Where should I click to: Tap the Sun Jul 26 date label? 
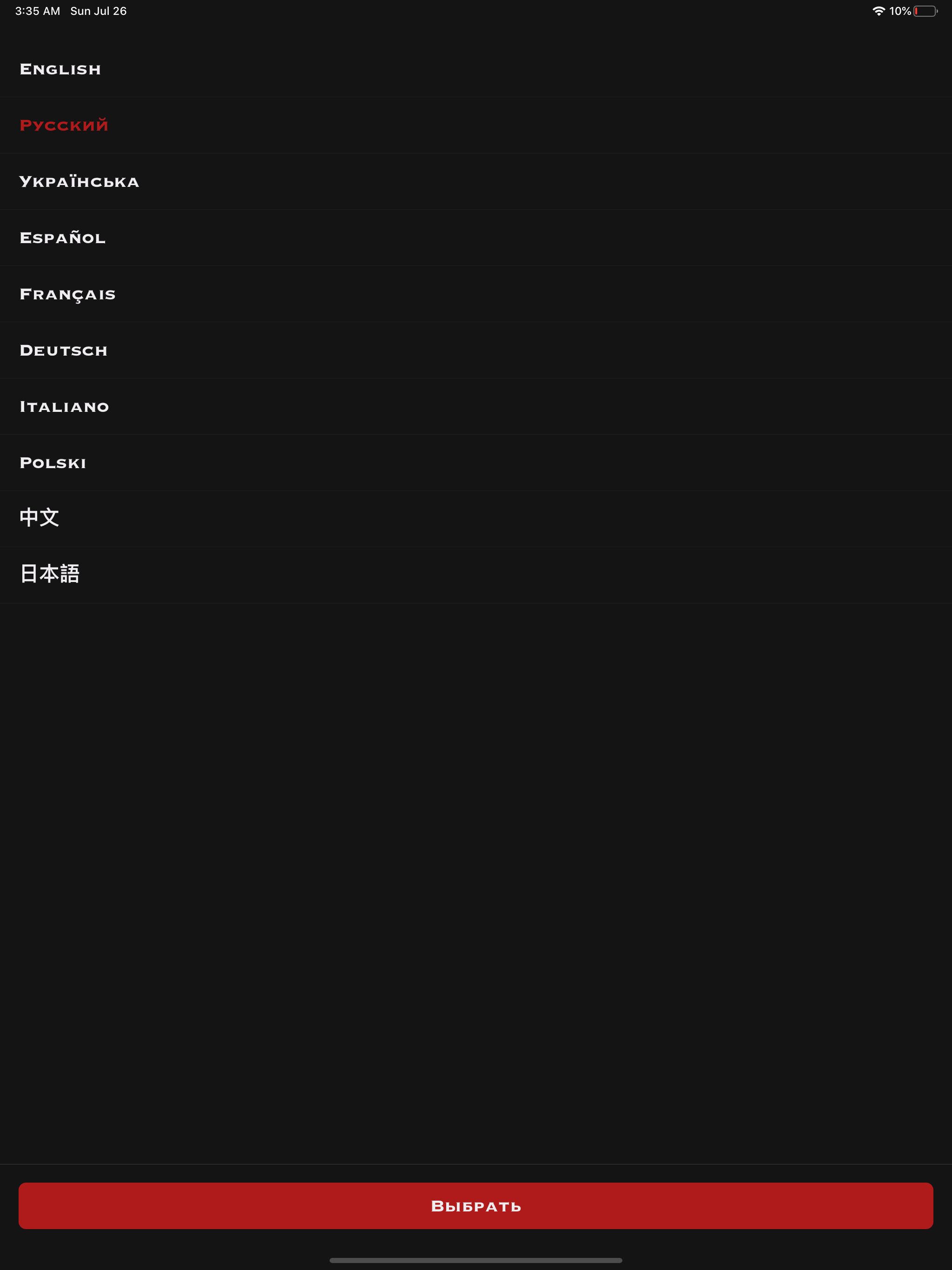point(98,10)
